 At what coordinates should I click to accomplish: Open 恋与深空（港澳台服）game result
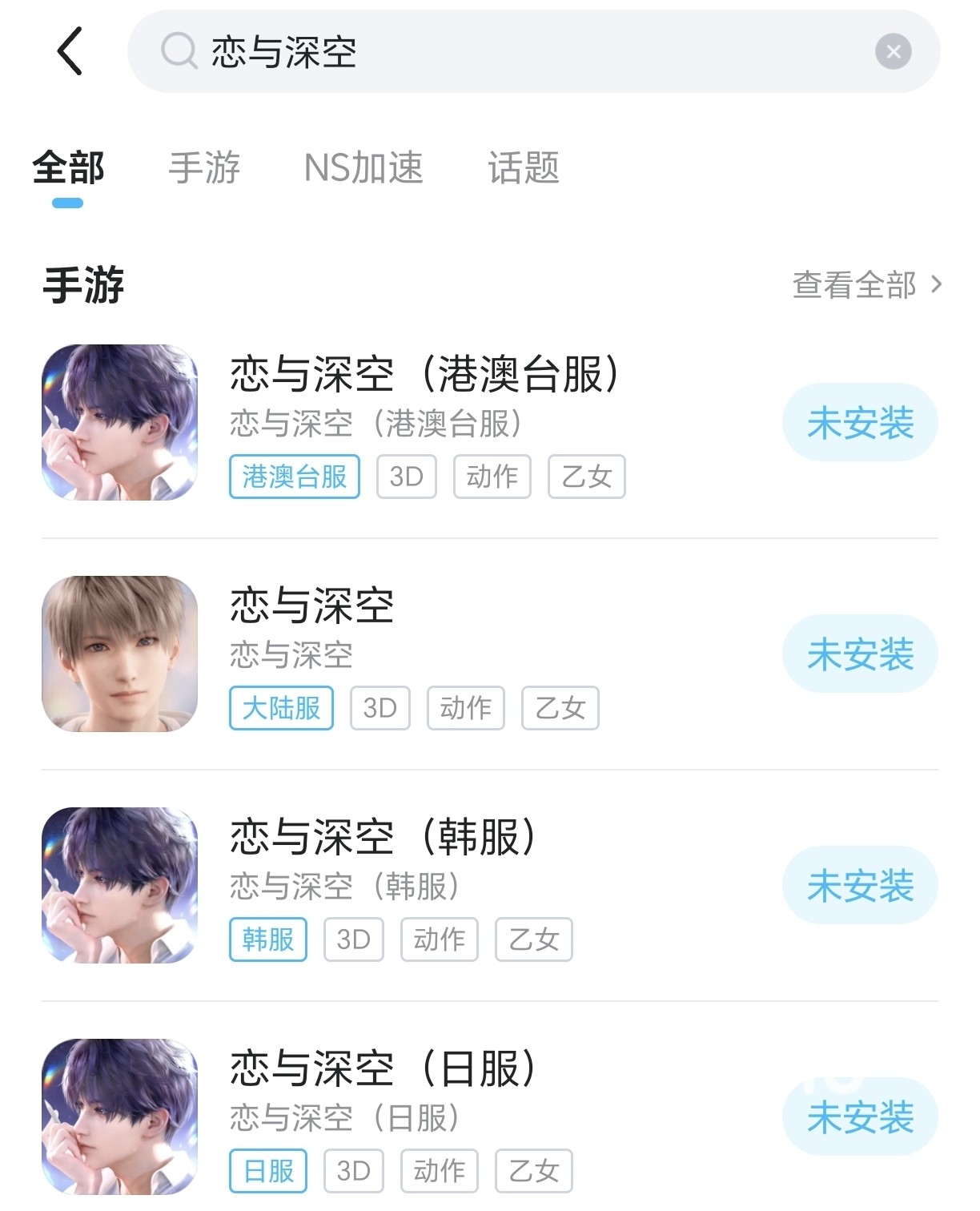pos(424,375)
